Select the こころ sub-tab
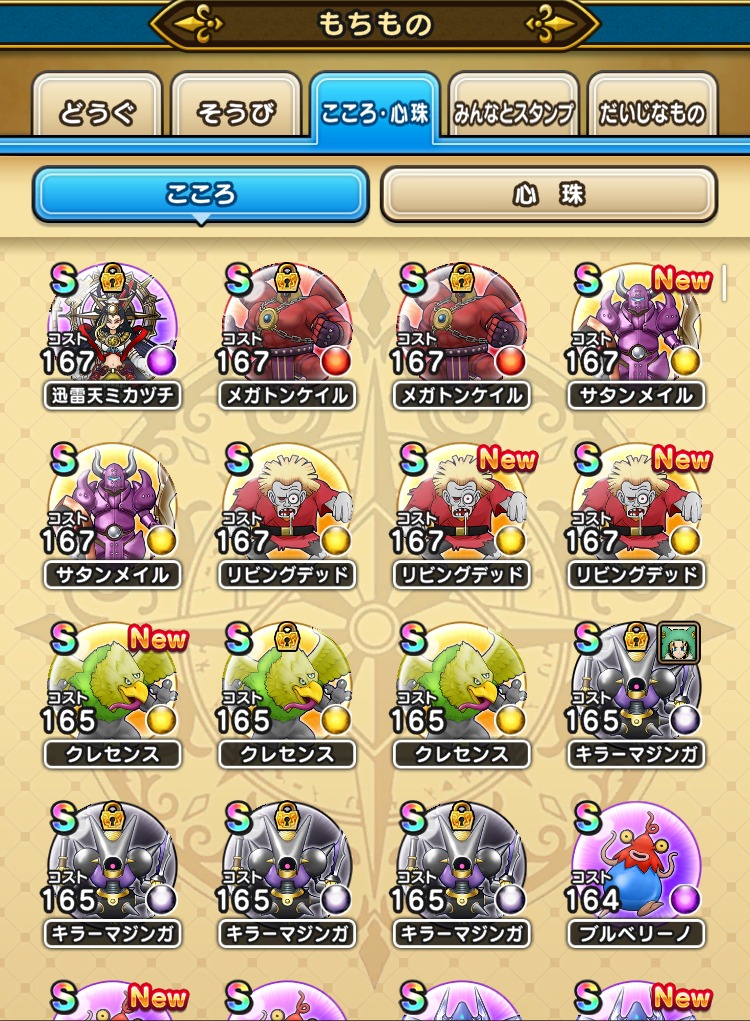Screen dimensions: 750x1021 (x=201, y=194)
